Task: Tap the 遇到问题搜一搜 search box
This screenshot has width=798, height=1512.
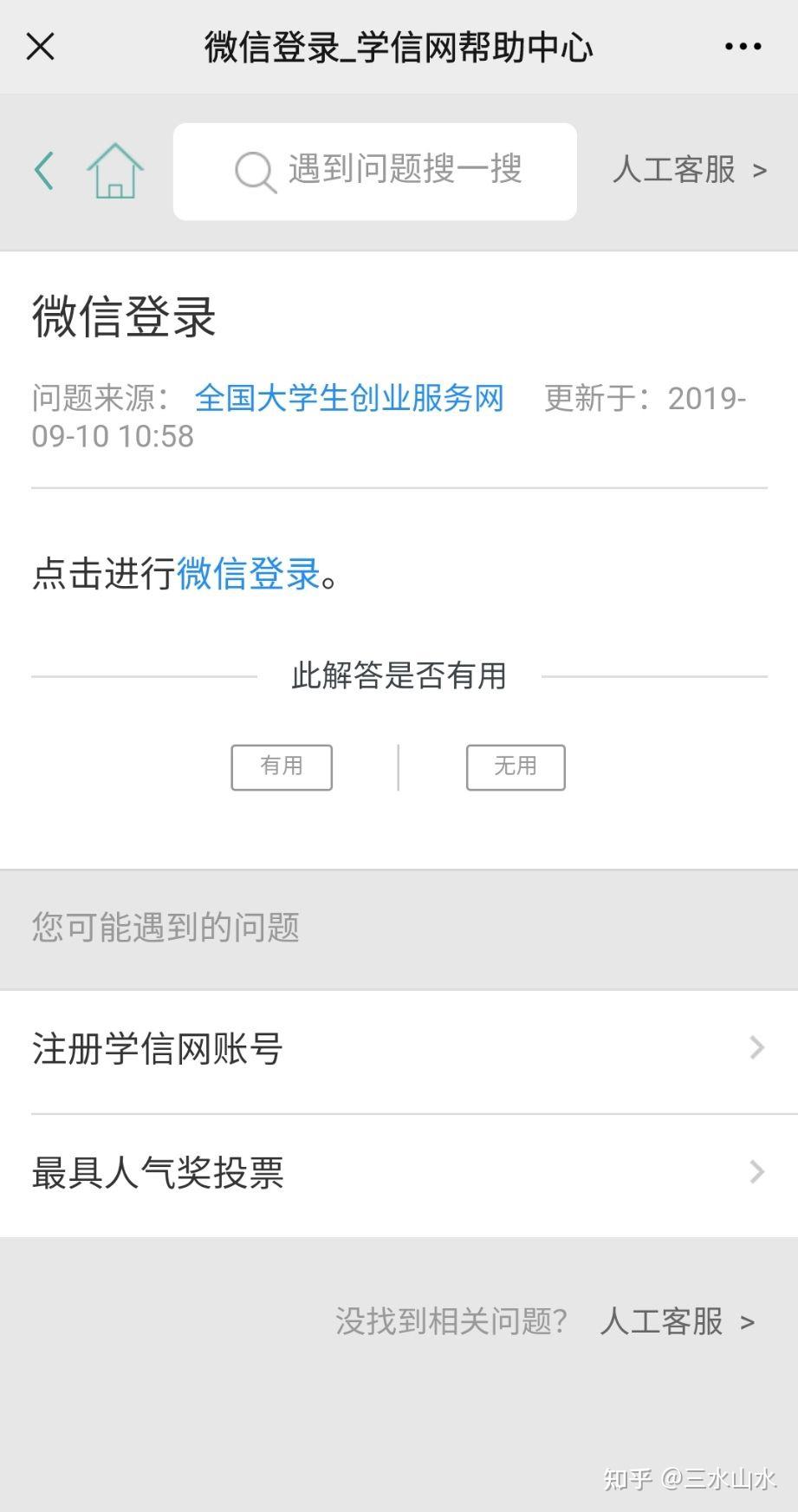Action: [x=375, y=171]
